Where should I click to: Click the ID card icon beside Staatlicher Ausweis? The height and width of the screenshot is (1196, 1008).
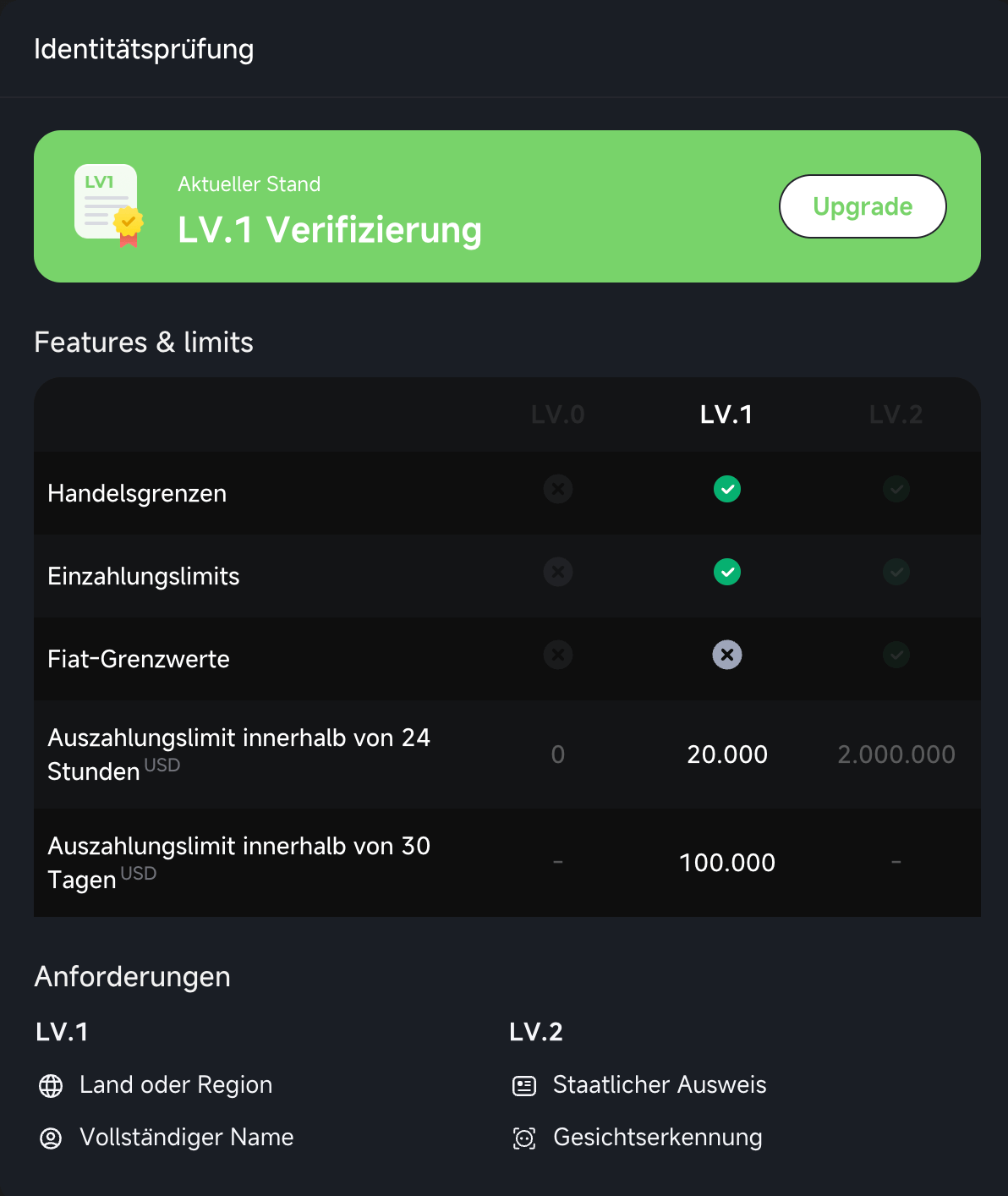click(x=525, y=1085)
